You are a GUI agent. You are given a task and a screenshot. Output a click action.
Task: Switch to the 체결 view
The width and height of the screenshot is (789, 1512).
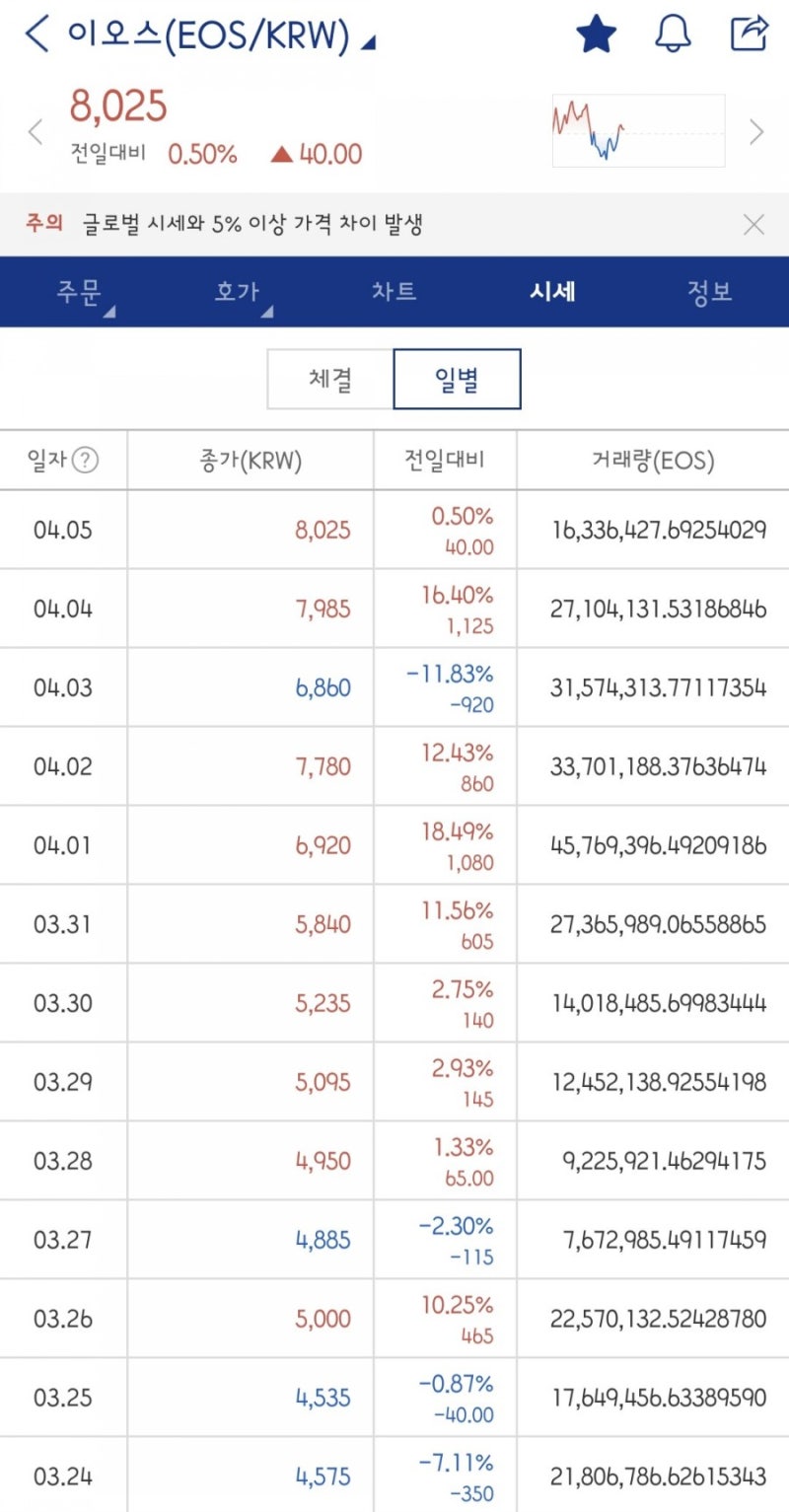[x=330, y=378]
